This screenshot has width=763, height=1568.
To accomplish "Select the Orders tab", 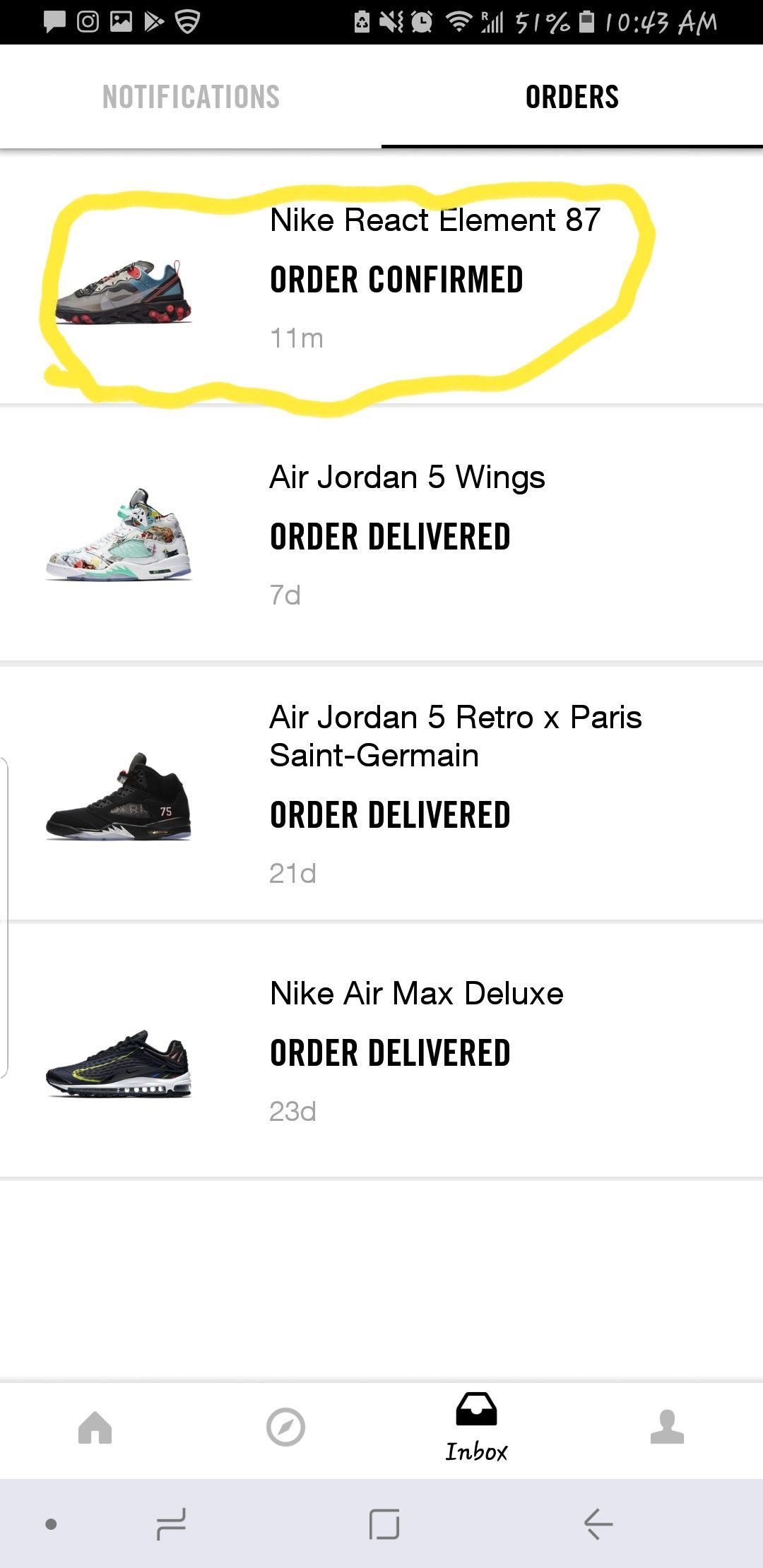I will pyautogui.click(x=572, y=97).
